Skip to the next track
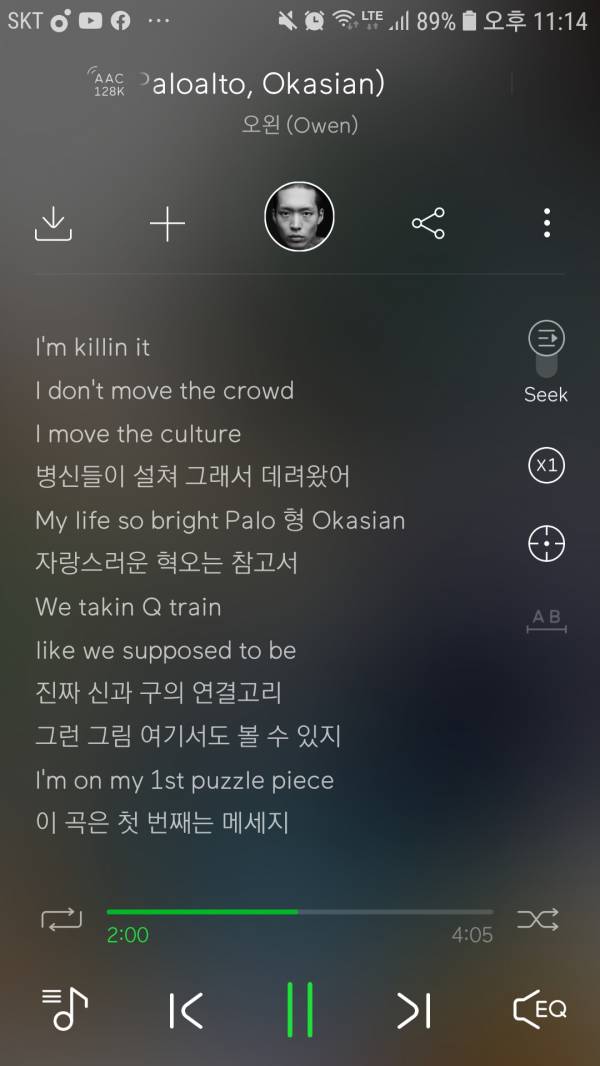 [413, 1010]
